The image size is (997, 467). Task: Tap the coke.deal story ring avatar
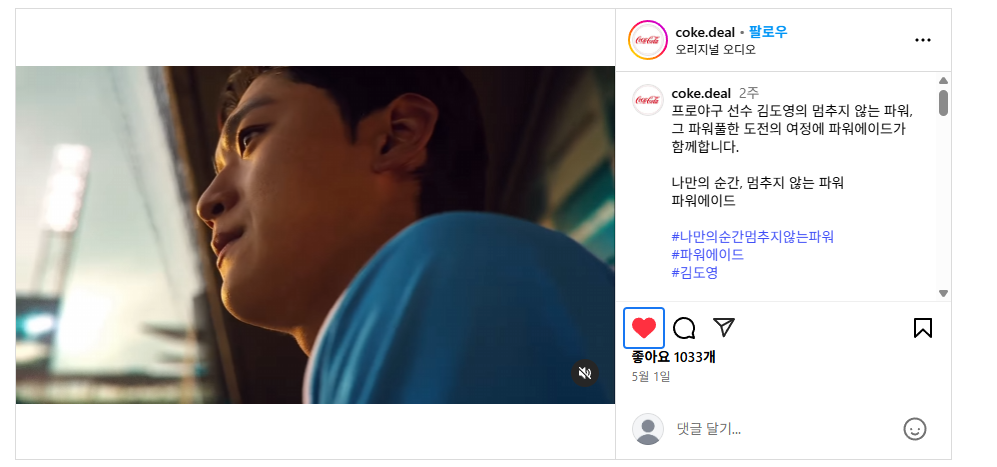(x=647, y=40)
